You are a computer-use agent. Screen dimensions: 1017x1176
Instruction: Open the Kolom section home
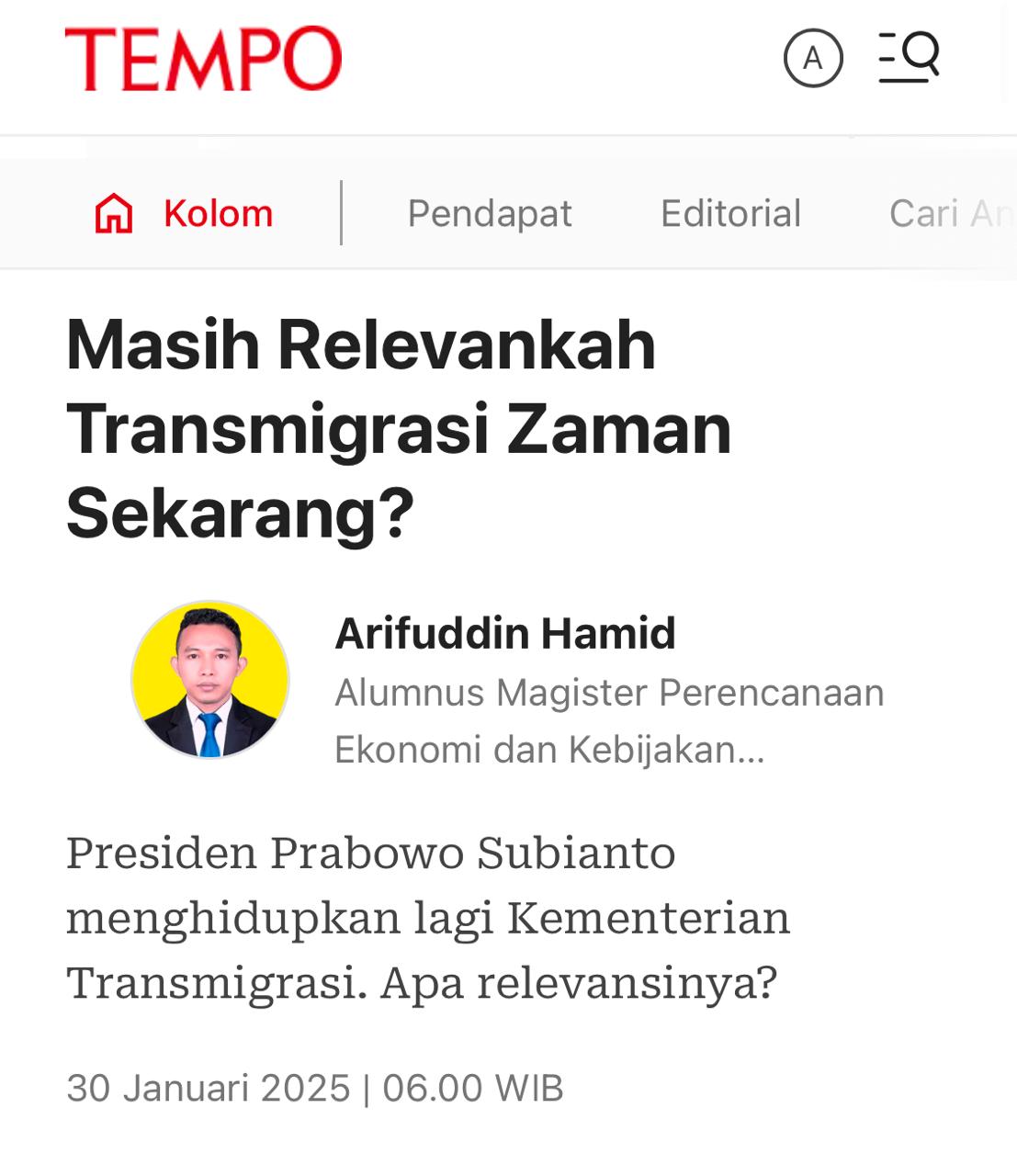[x=185, y=213]
